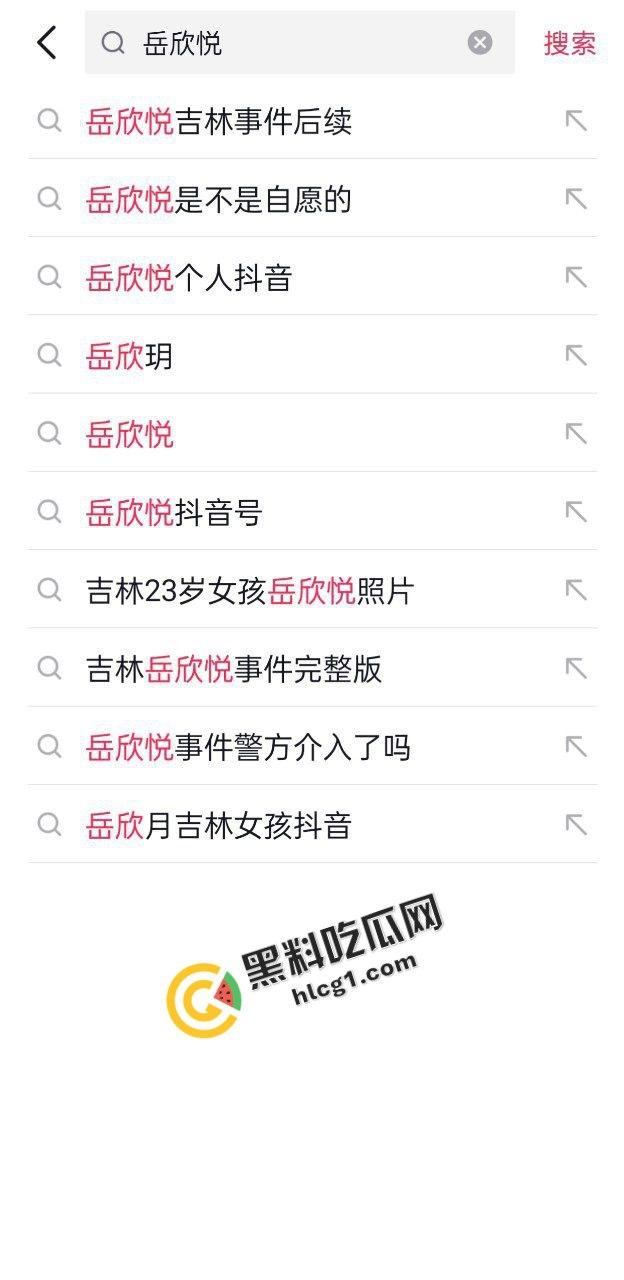Select suggestion 岳欣月吉林女孩抖音
The image size is (624, 1280).
[219, 825]
